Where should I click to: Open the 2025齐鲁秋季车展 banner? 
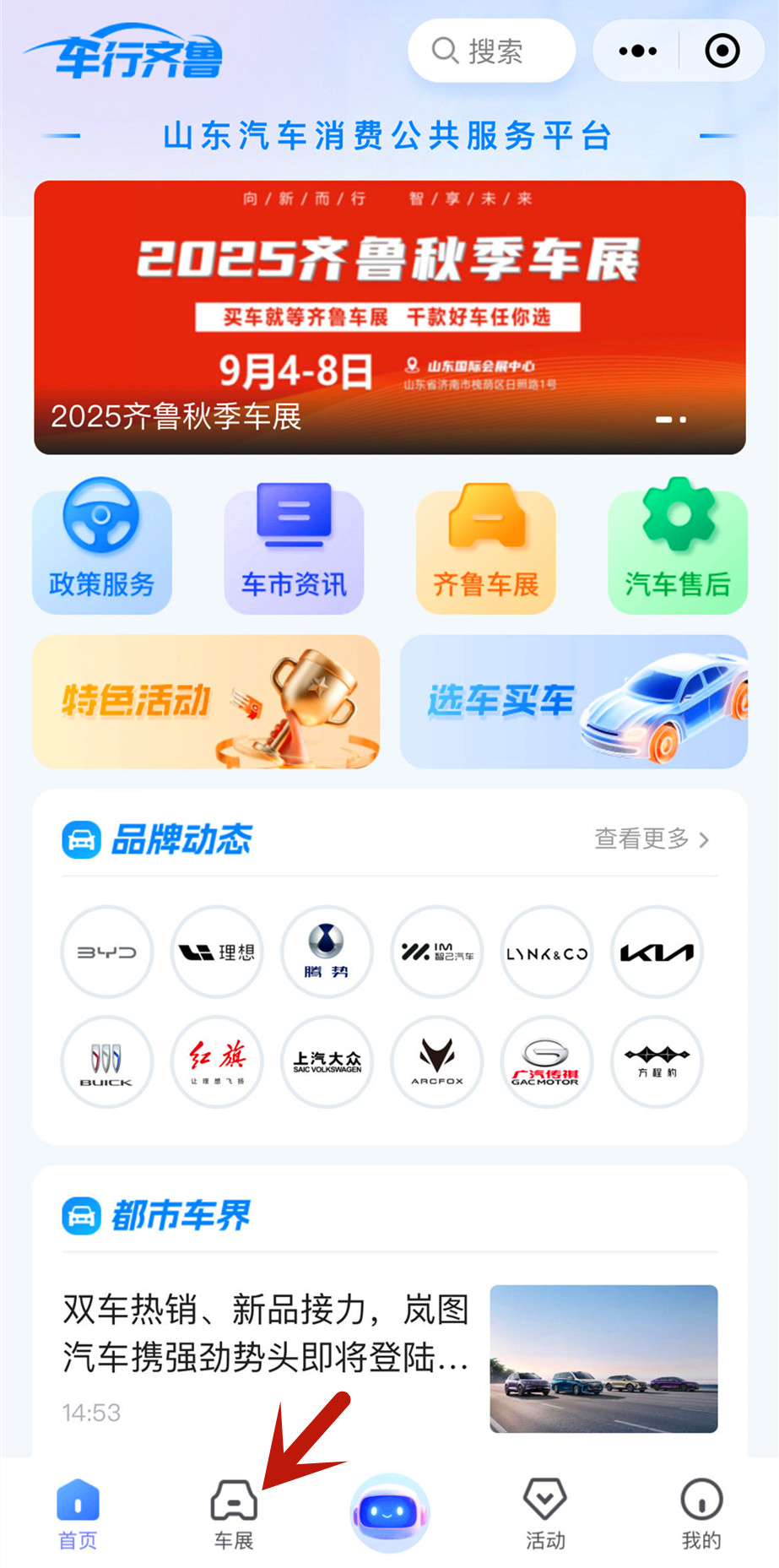tap(389, 317)
